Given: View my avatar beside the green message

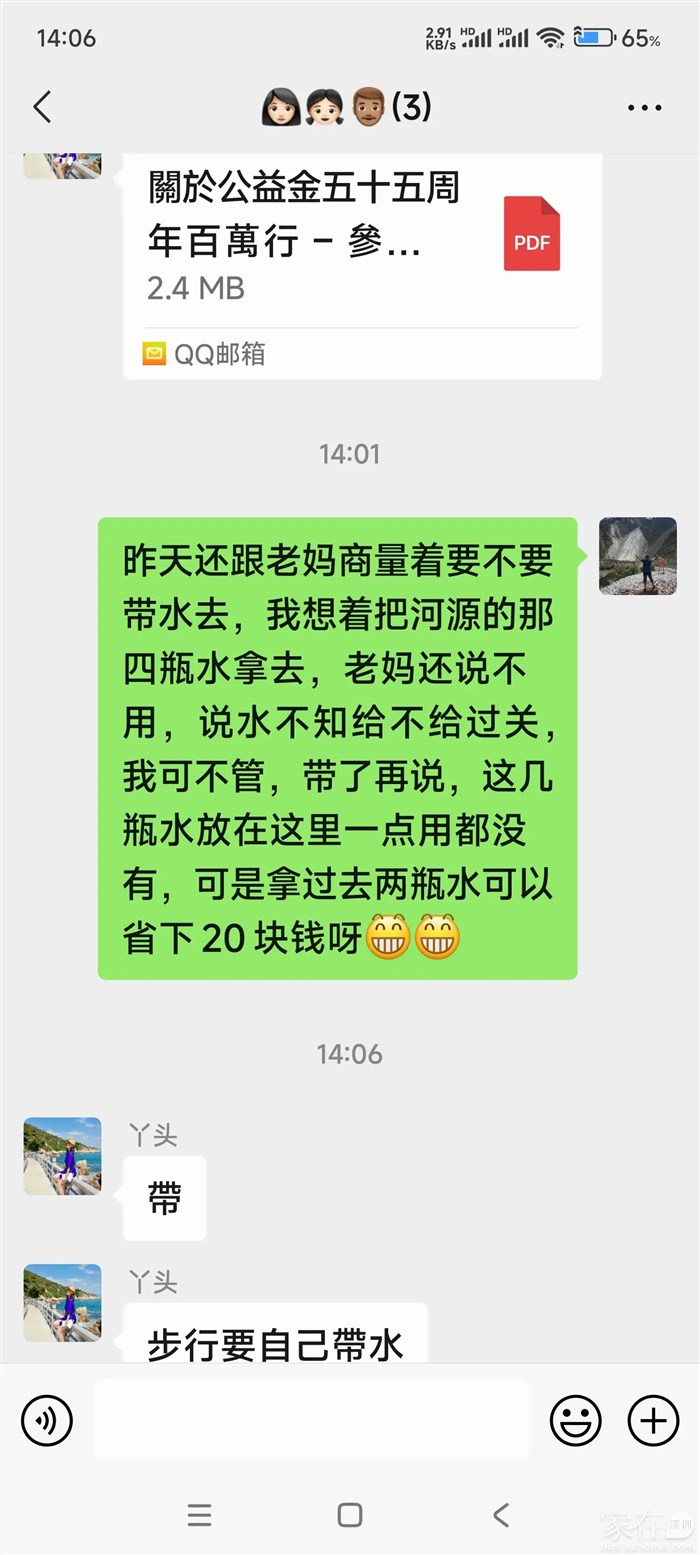Looking at the screenshot, I should (637, 556).
